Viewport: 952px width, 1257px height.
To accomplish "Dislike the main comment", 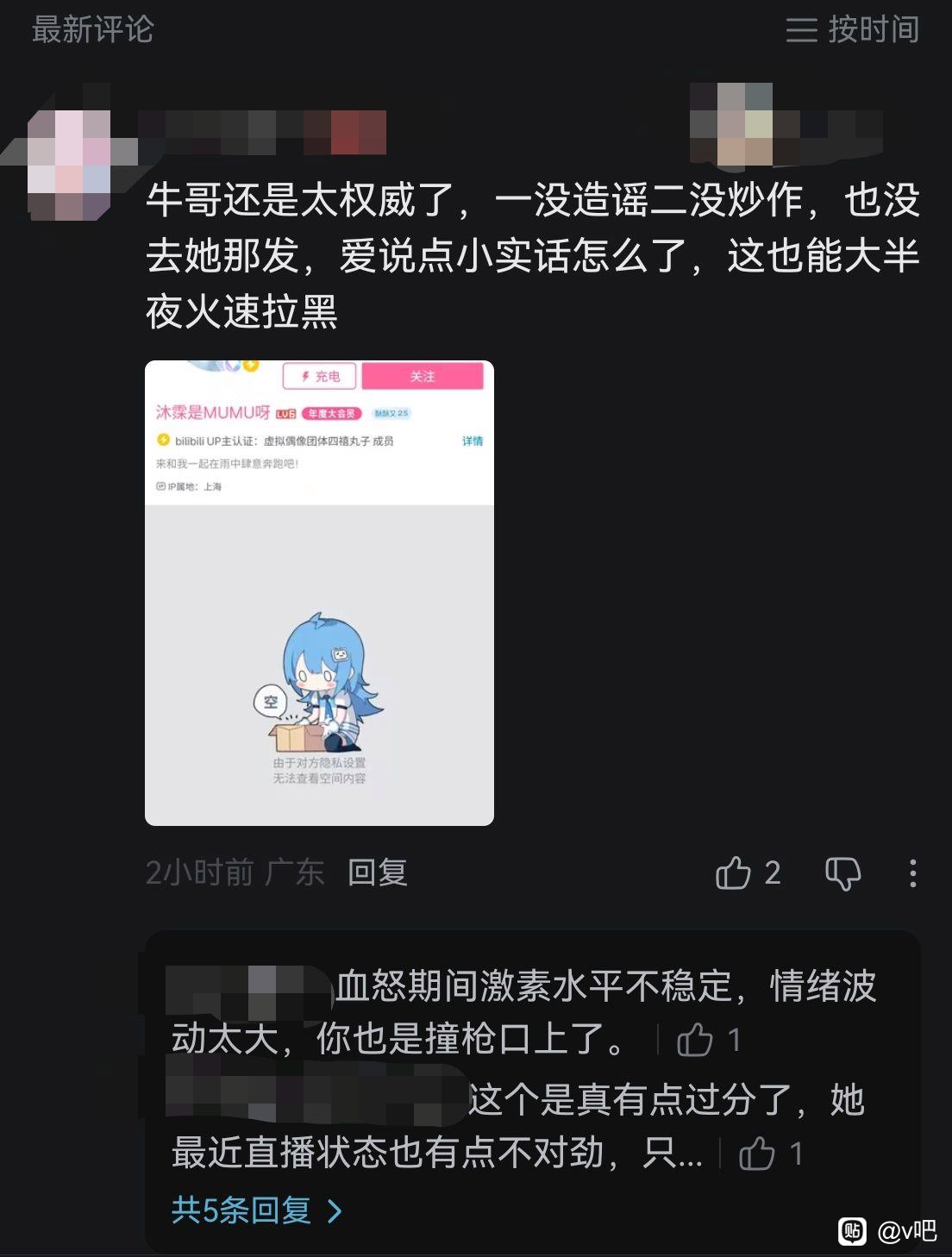I will pyautogui.click(x=842, y=873).
